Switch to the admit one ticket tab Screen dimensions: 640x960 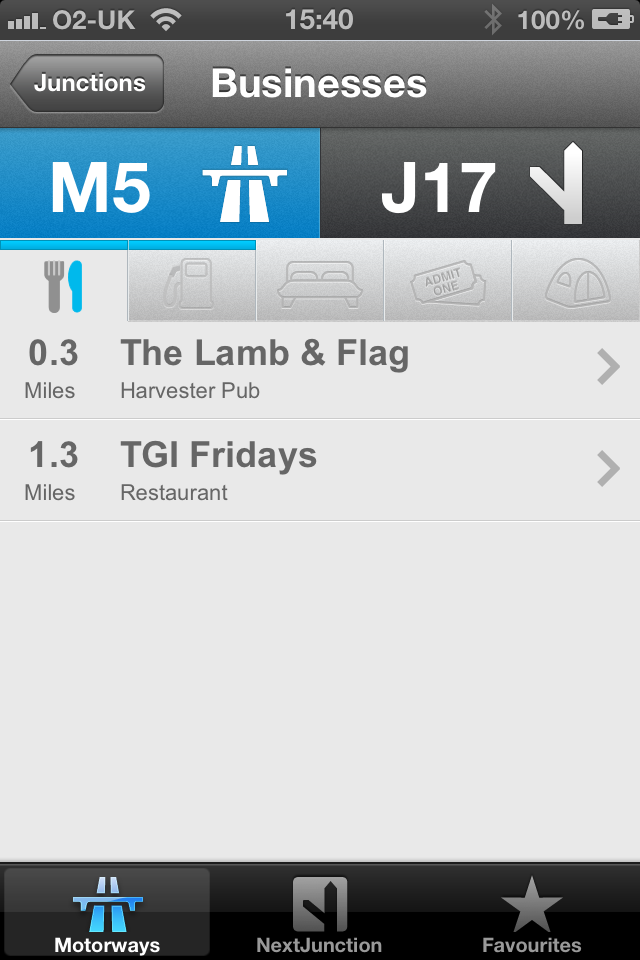pos(448,281)
